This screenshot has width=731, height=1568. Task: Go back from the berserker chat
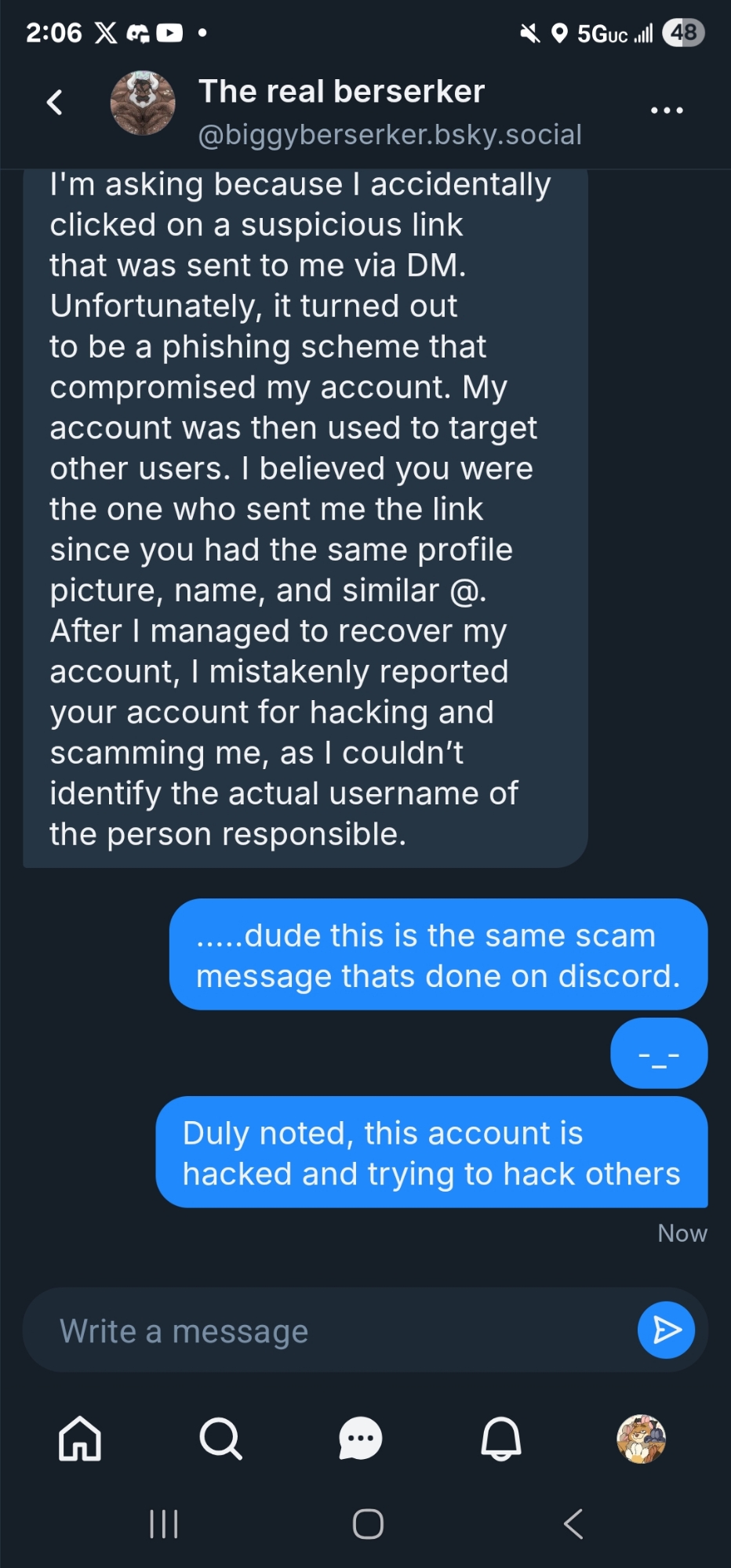coord(55,103)
